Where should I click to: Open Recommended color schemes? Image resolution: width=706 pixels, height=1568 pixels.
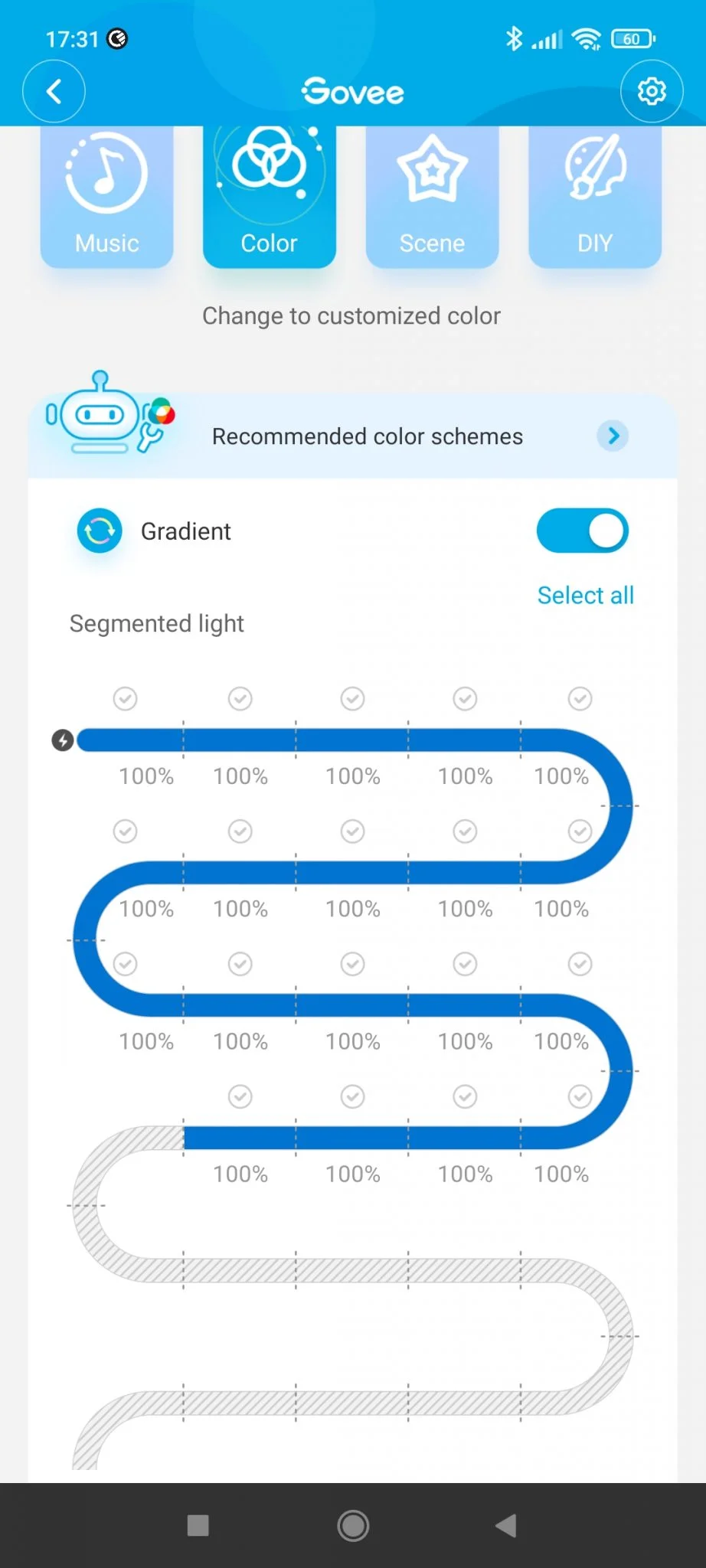pos(368,436)
